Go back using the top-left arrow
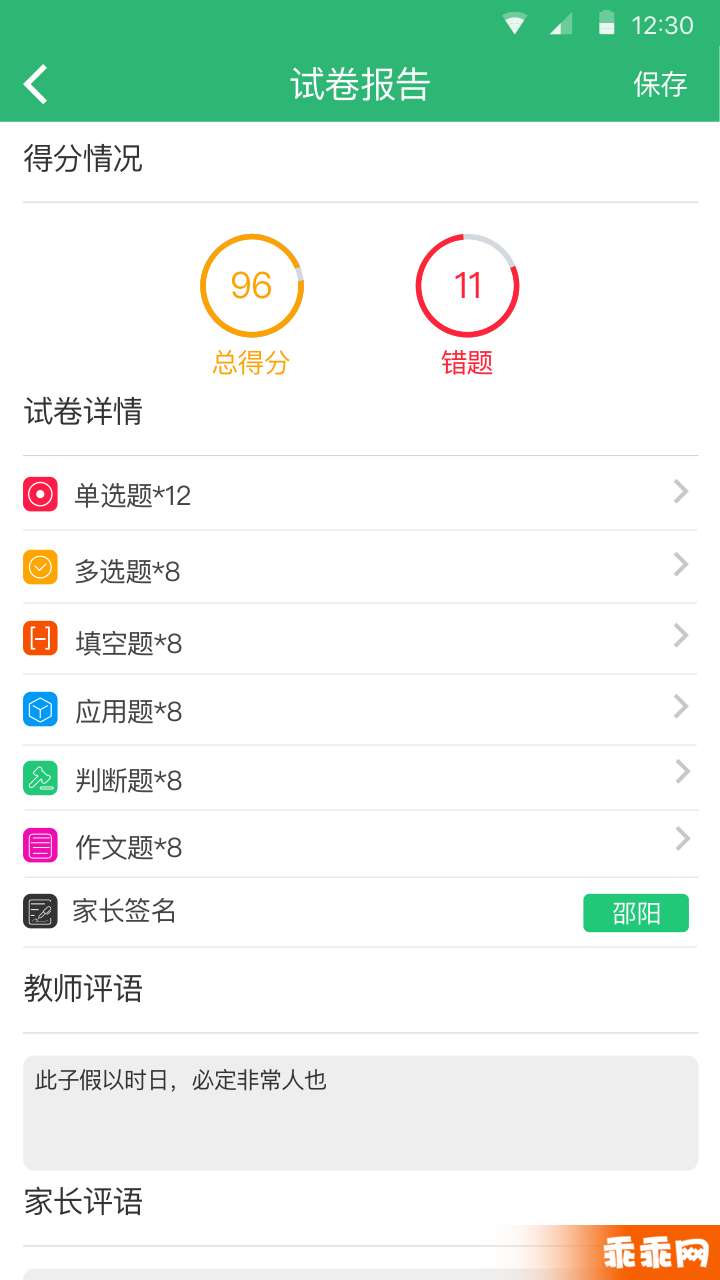This screenshot has height=1280, width=720. click(36, 84)
